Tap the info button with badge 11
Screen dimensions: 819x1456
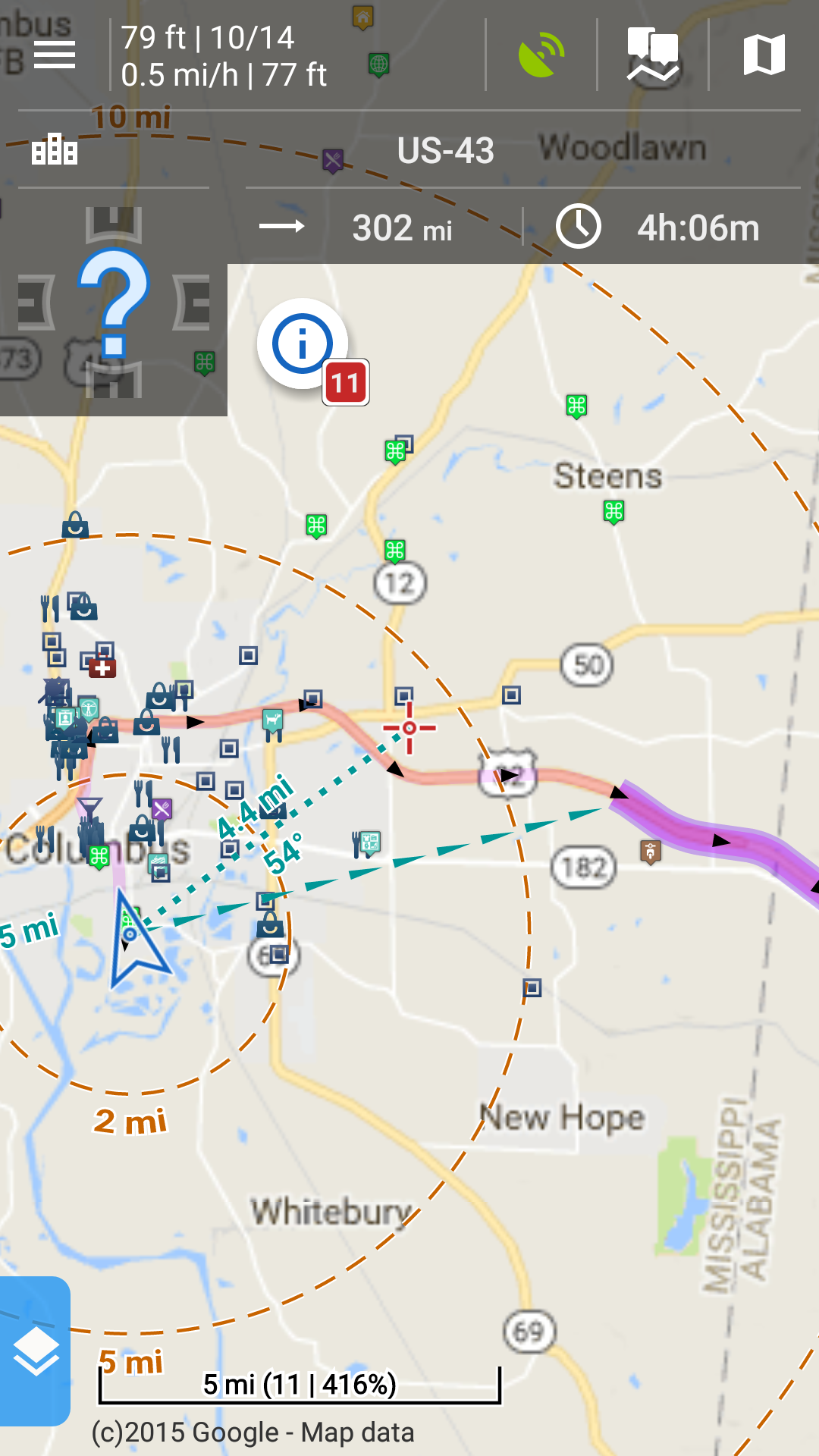pos(303,344)
